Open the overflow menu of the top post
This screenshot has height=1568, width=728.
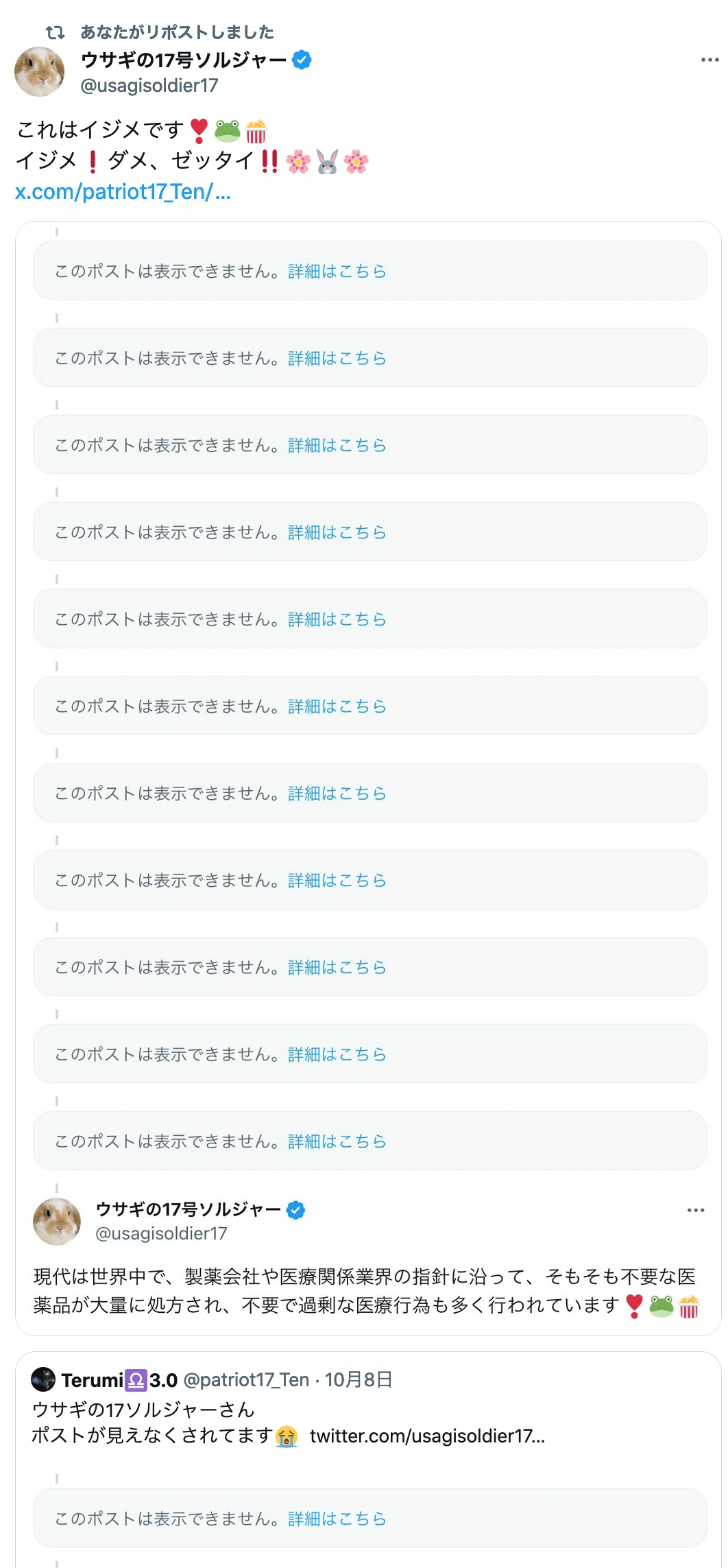709,60
